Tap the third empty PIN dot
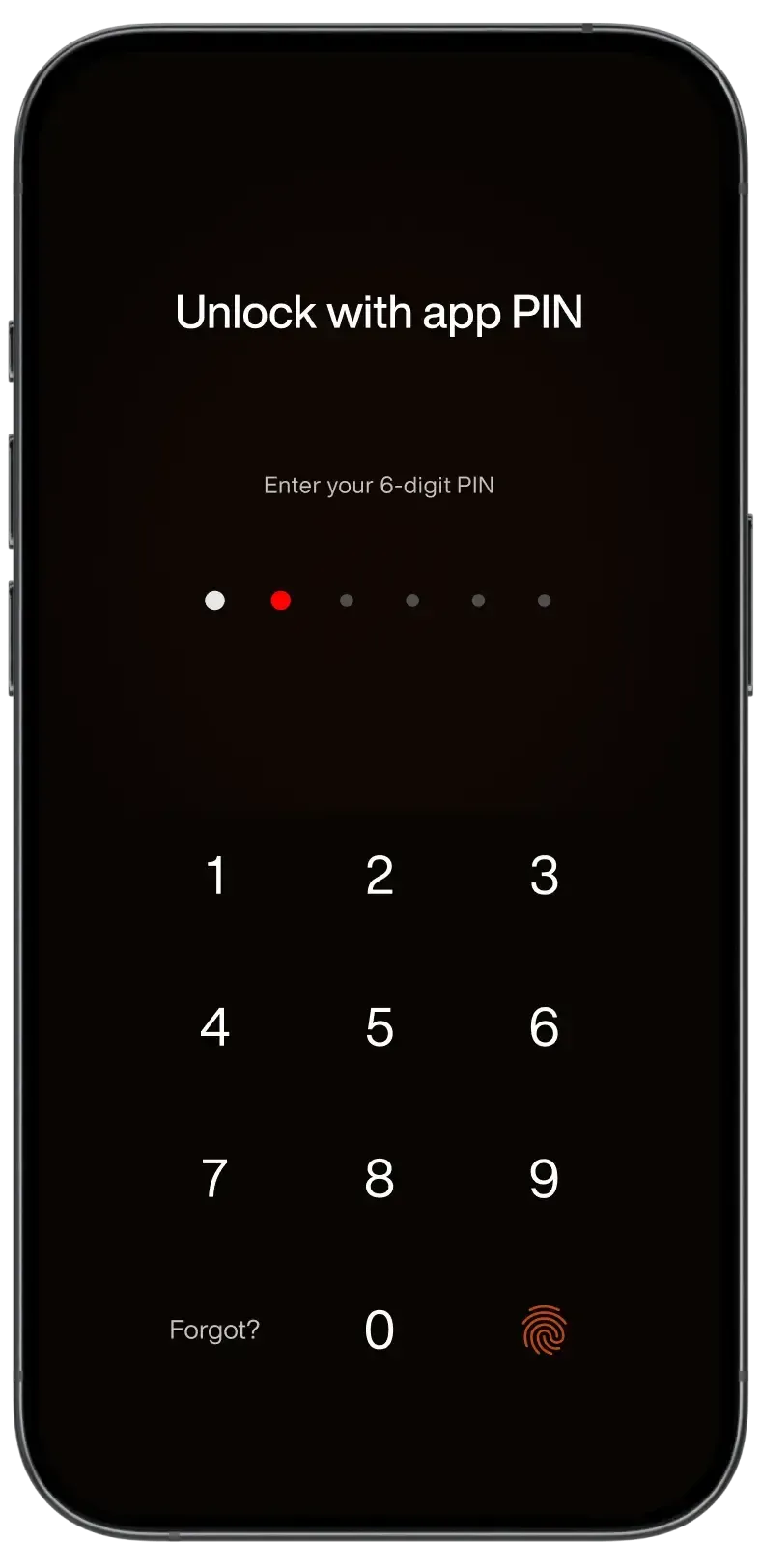The image size is (761, 1568). pos(347,601)
